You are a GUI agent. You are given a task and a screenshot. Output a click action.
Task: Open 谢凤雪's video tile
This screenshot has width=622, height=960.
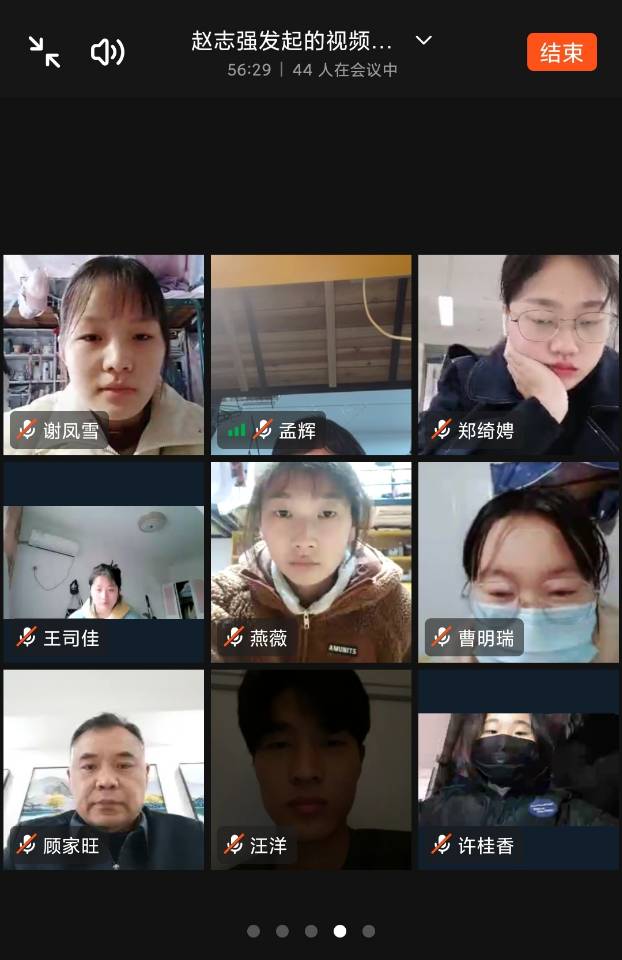[104, 355]
